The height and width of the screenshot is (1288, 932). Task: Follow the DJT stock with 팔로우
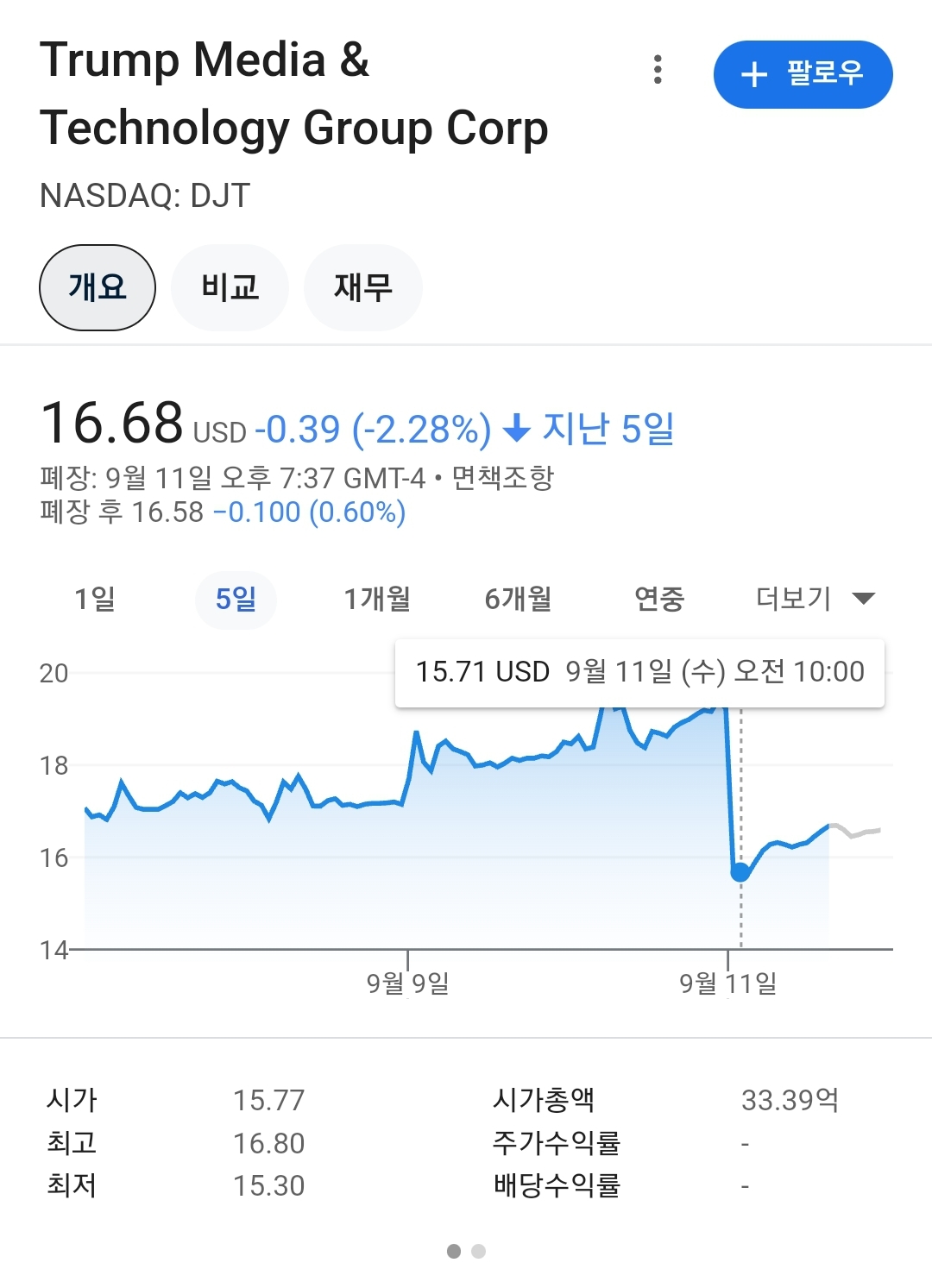tap(803, 74)
